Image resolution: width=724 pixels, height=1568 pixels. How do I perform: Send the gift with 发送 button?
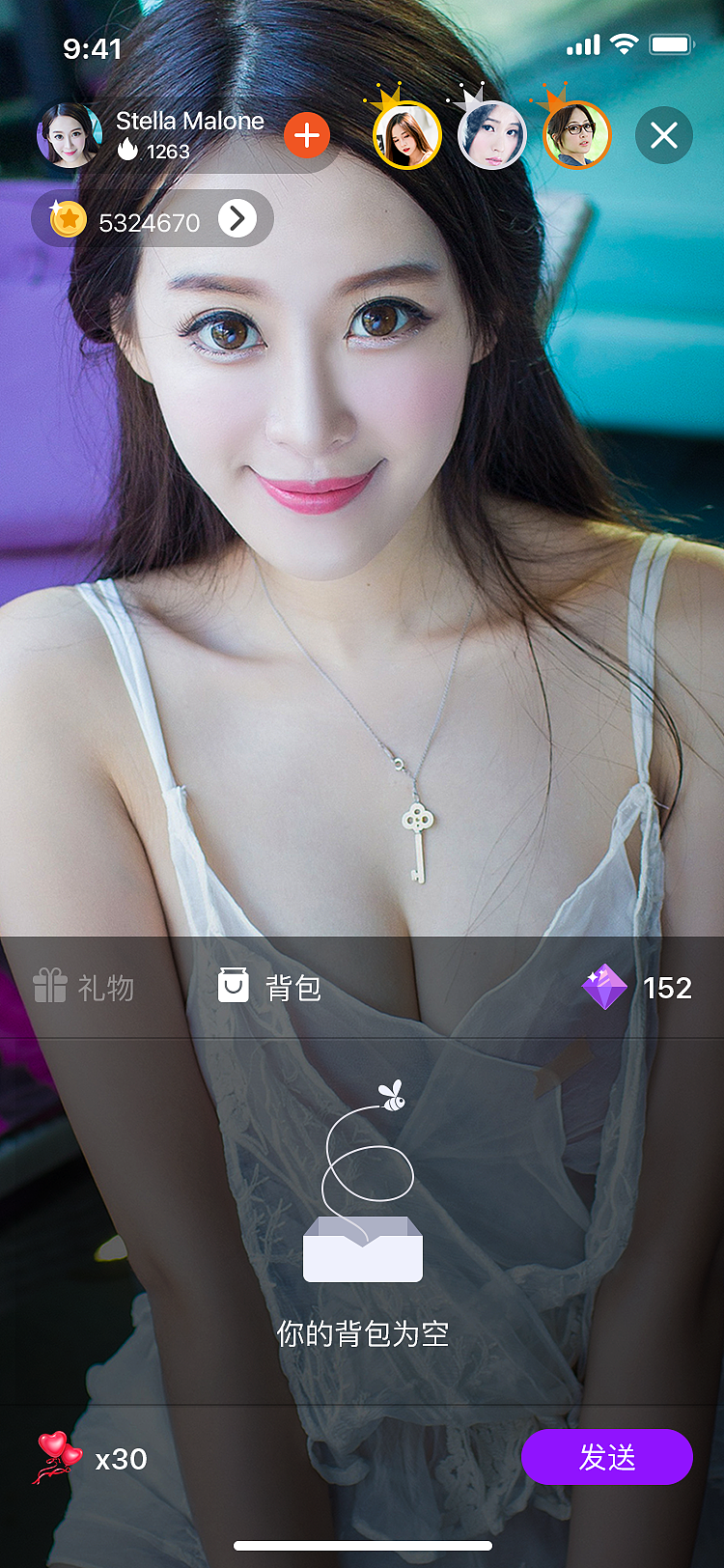point(606,1457)
